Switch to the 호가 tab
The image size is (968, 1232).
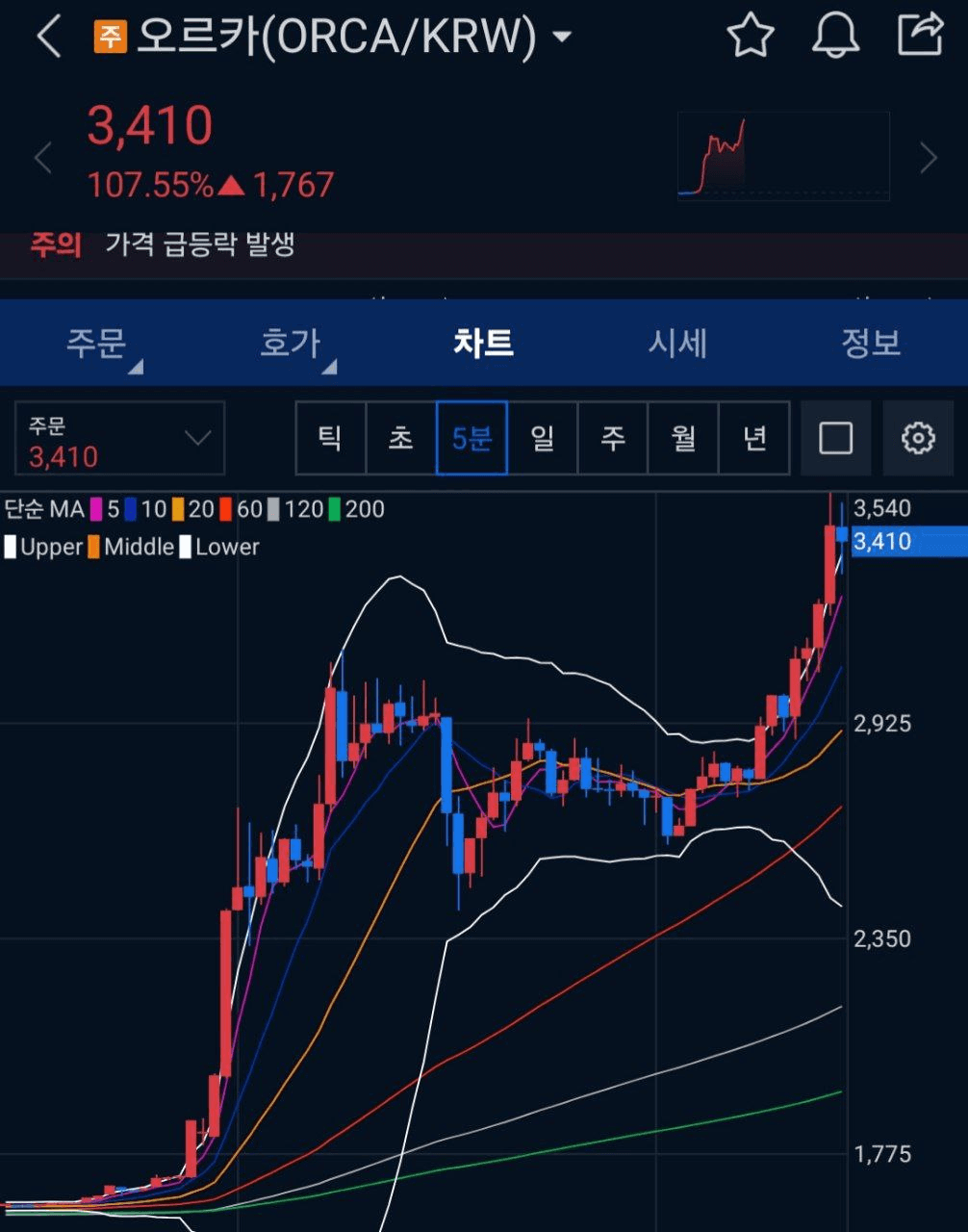(291, 343)
